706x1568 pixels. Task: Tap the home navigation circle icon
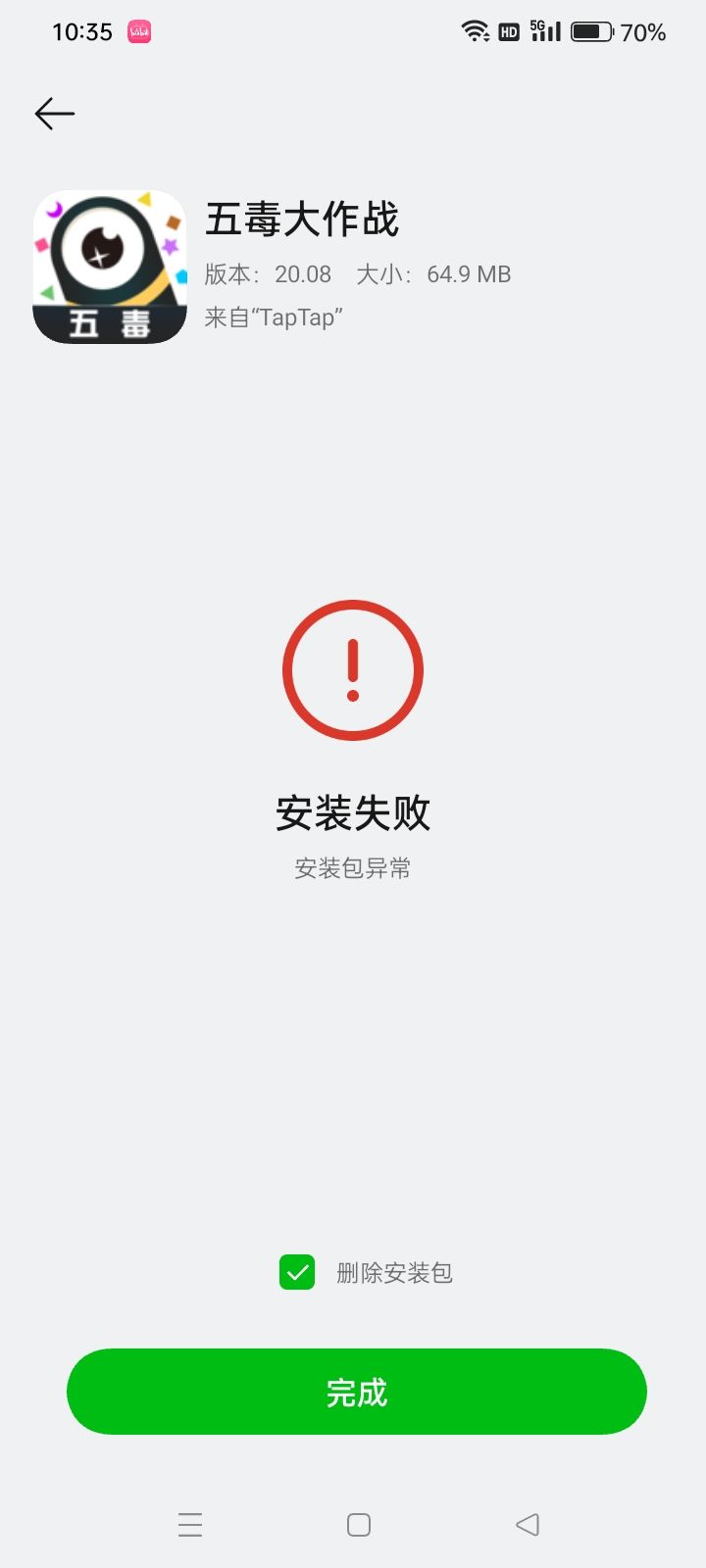[357, 1525]
